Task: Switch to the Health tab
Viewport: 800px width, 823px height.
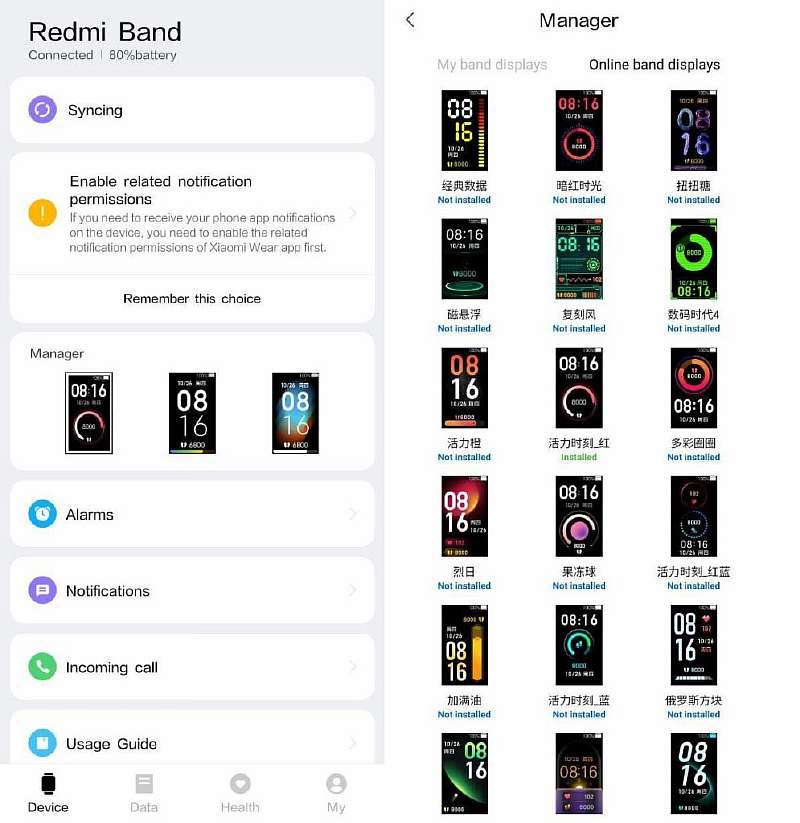Action: click(x=240, y=793)
